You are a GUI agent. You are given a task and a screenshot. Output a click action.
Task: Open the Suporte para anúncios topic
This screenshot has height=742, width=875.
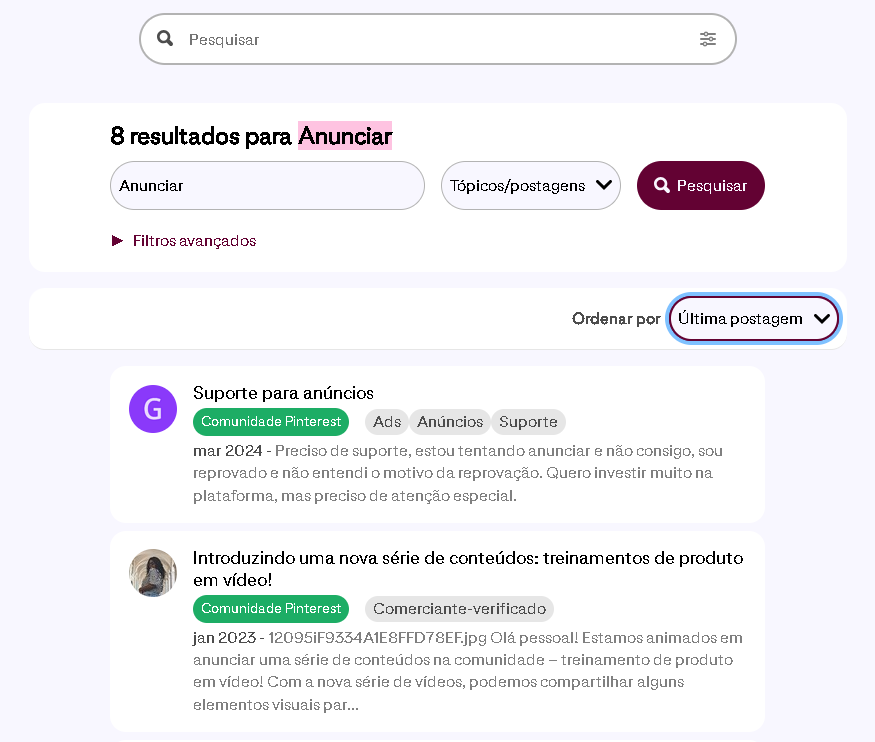(x=283, y=393)
